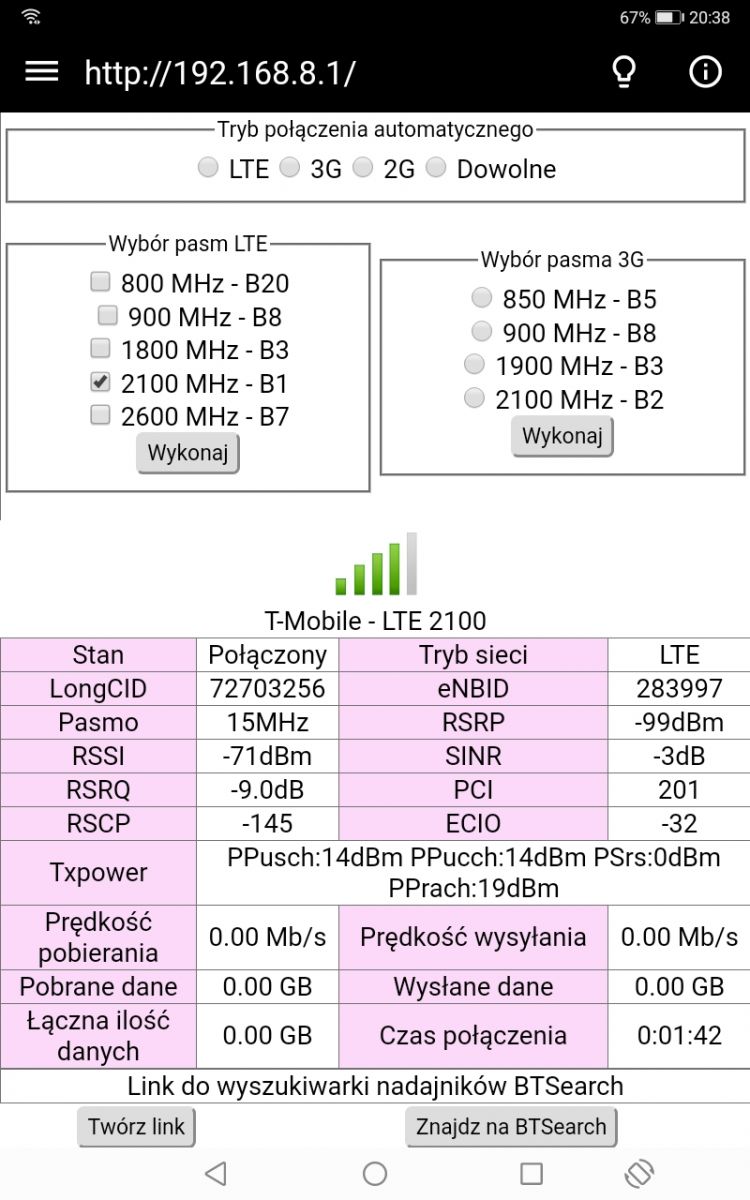Select the LTE connection mode
Screen dimensions: 750x1200
click(208, 168)
